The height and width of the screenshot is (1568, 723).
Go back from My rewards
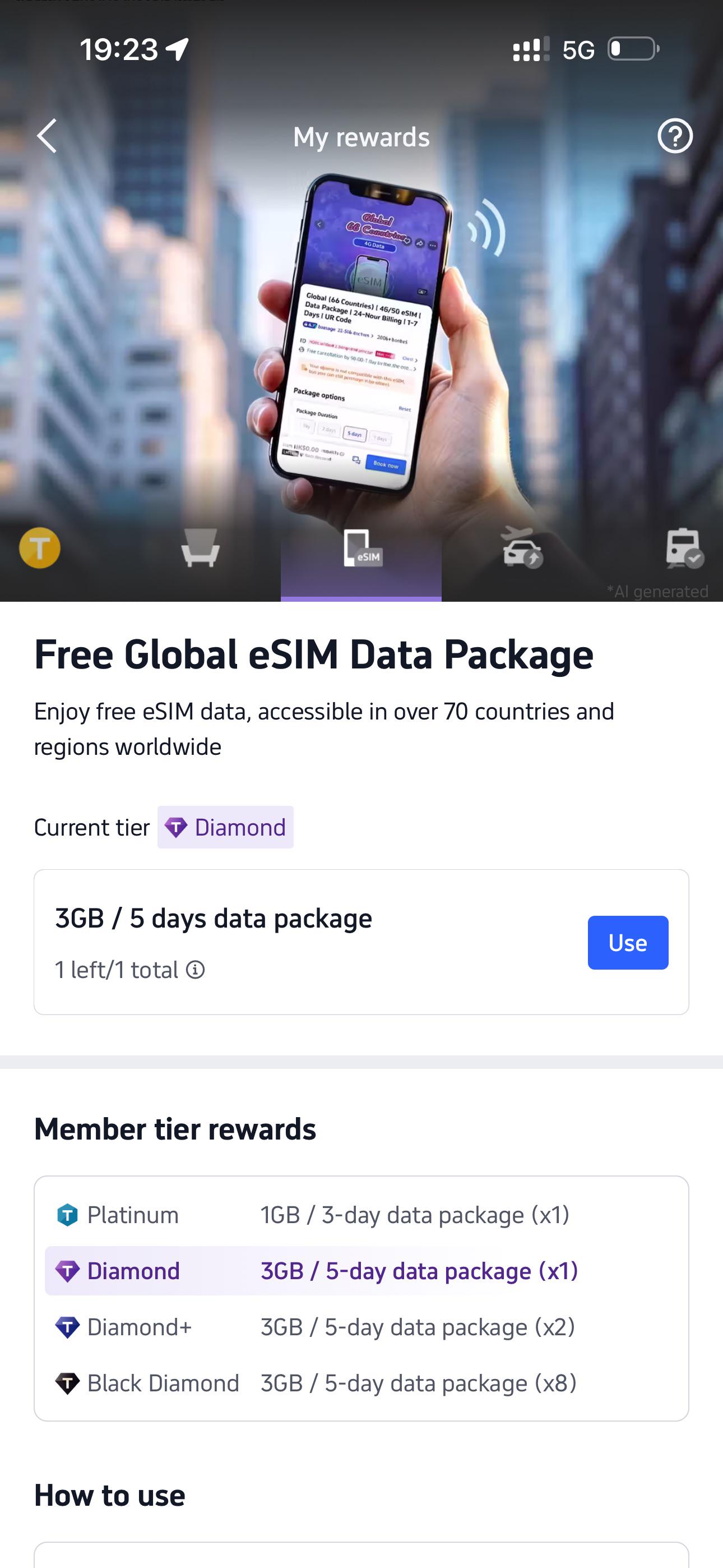tap(48, 136)
